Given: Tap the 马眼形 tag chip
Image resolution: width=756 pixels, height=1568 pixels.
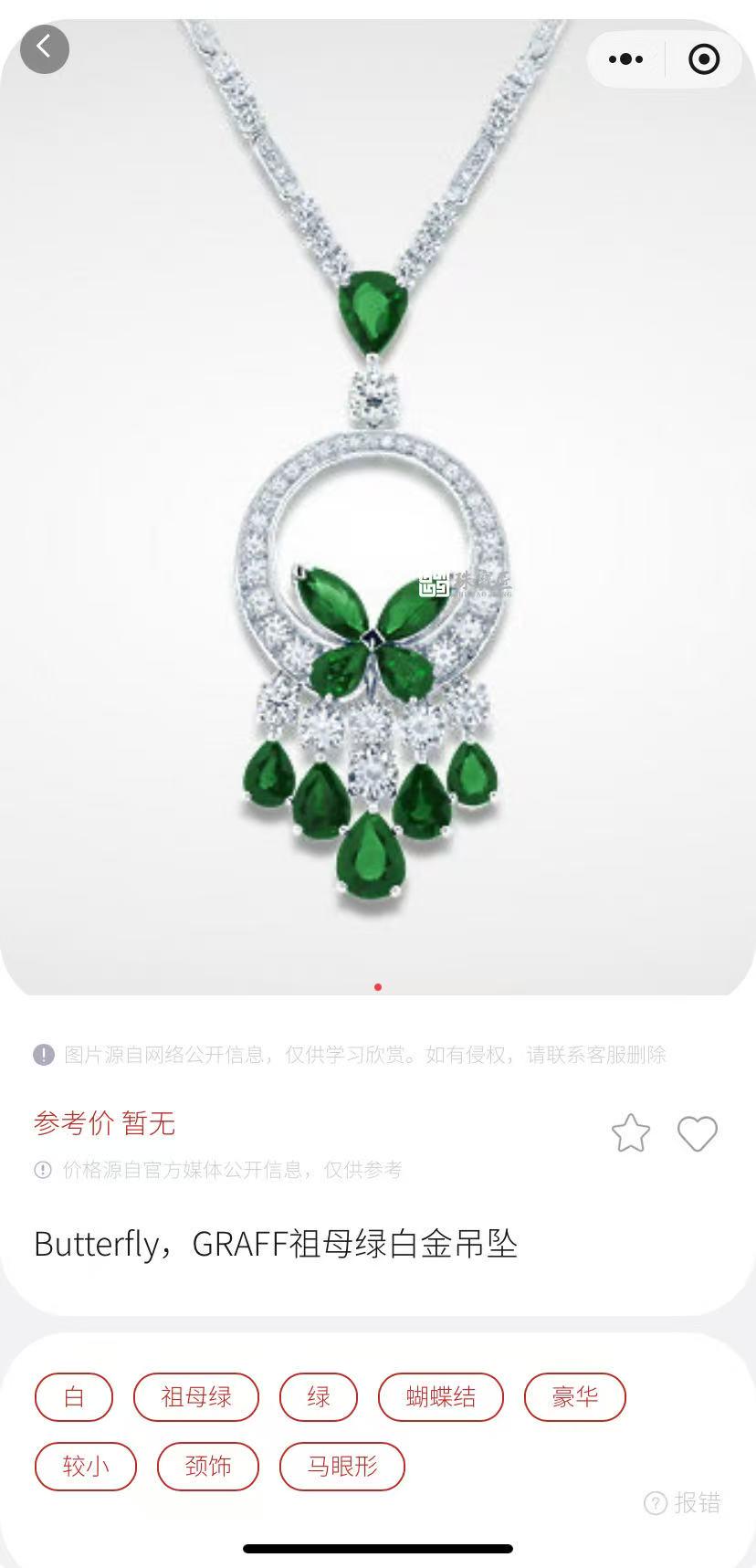Looking at the screenshot, I should coord(341,1466).
